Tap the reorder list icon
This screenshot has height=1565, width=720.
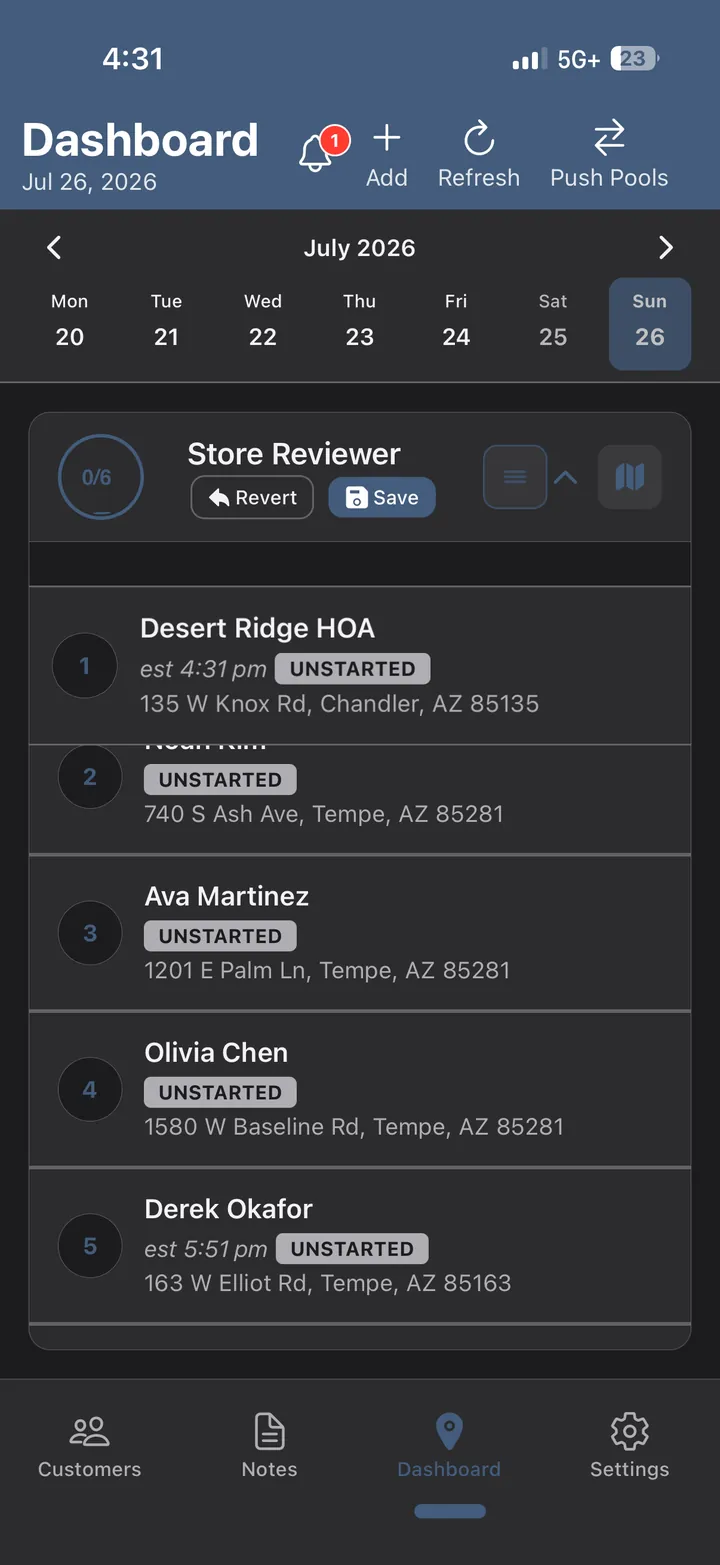515,477
